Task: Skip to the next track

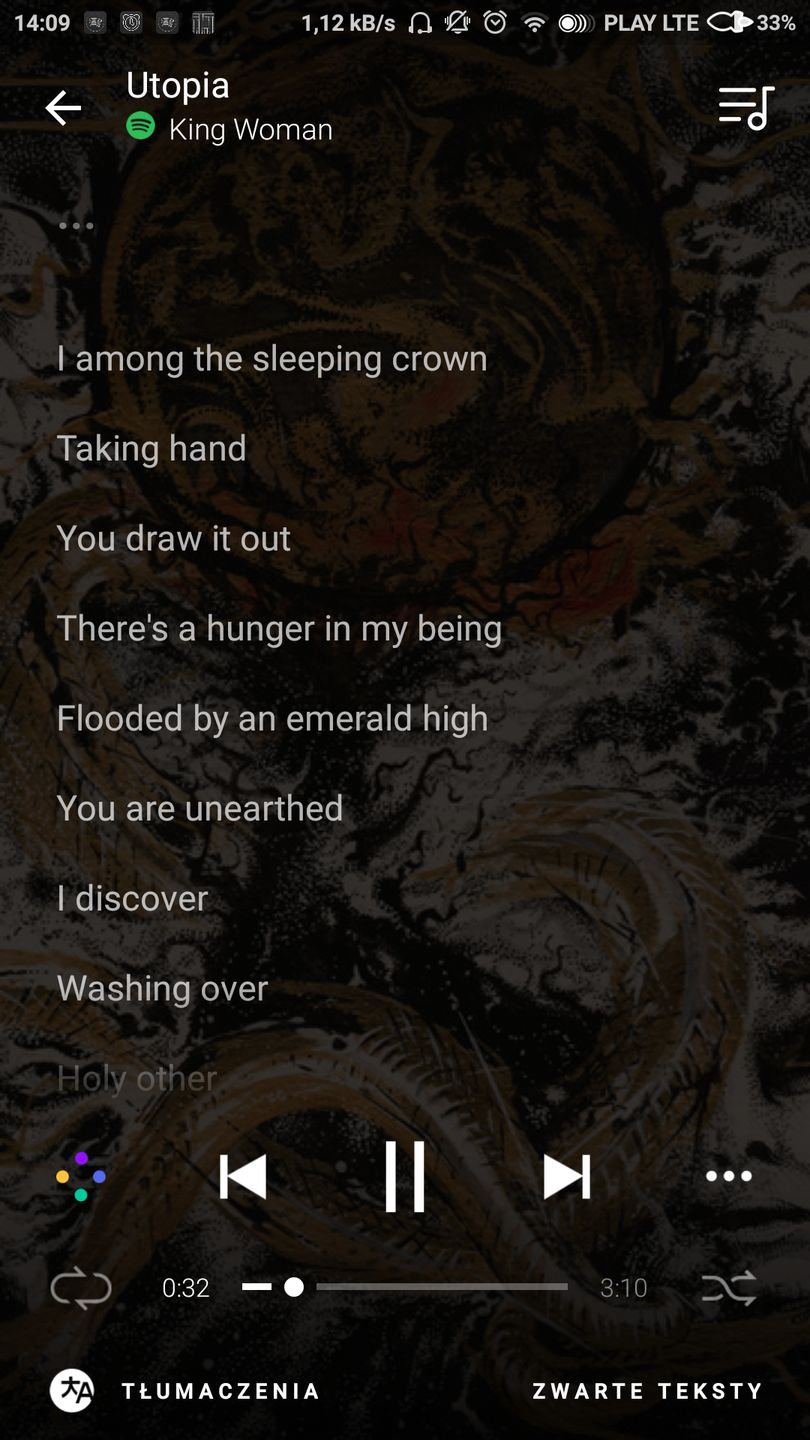Action: (x=567, y=1177)
